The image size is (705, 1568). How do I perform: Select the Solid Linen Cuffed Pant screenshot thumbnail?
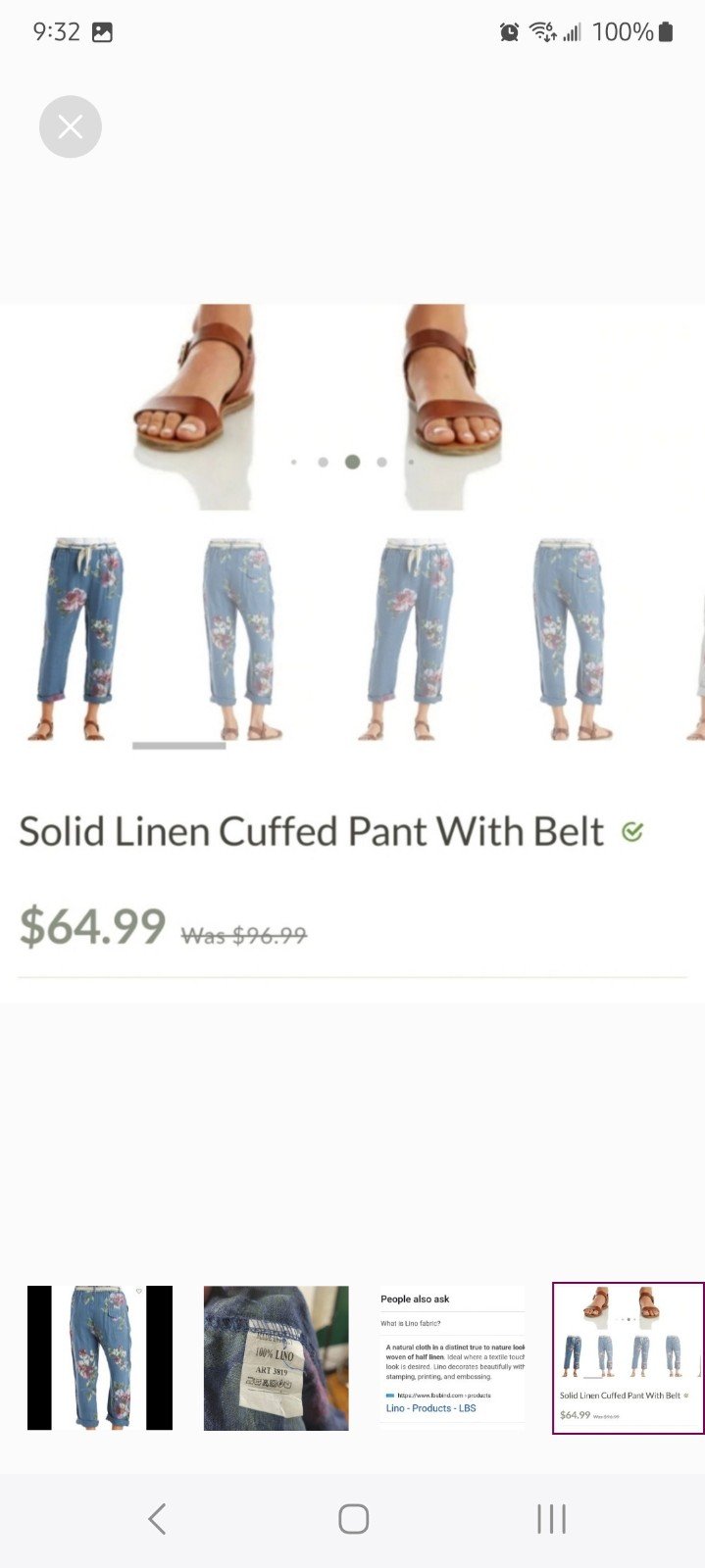[629, 1357]
